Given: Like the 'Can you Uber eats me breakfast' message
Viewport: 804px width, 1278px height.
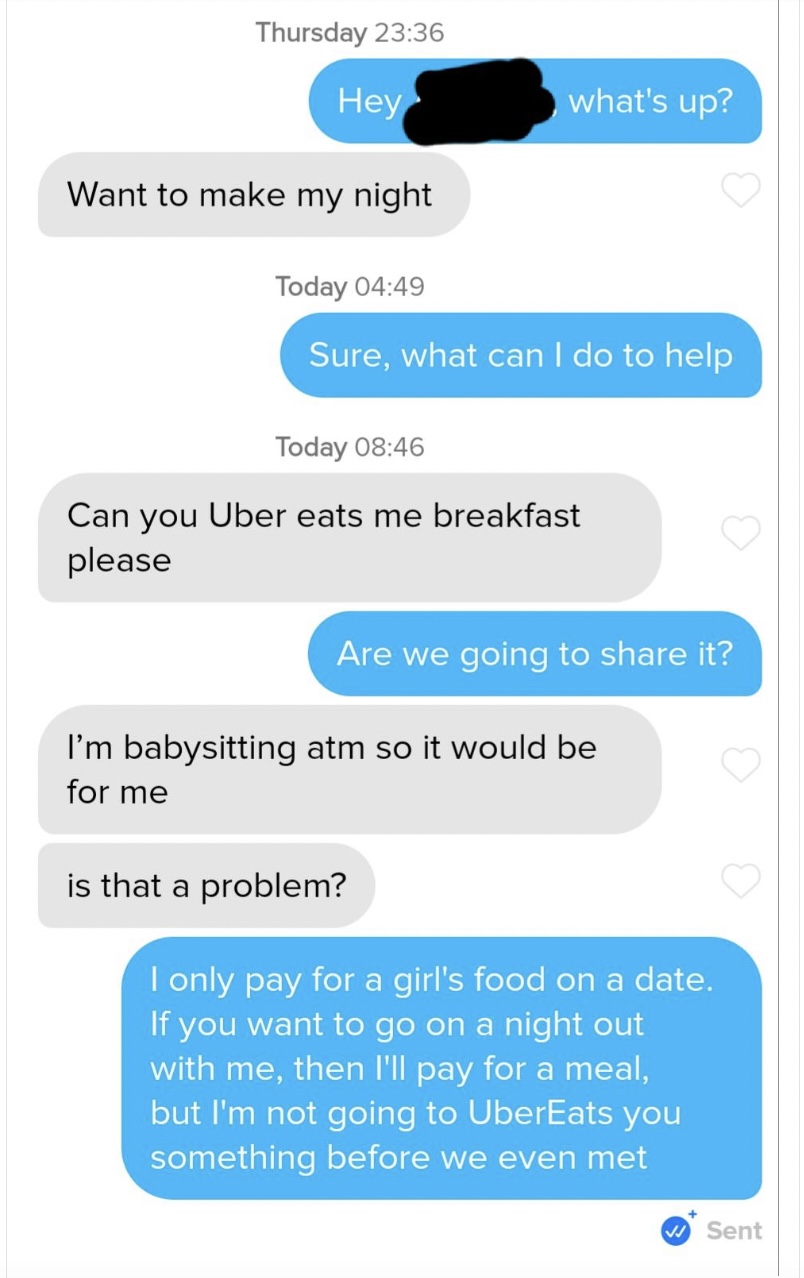Looking at the screenshot, I should 741,534.
